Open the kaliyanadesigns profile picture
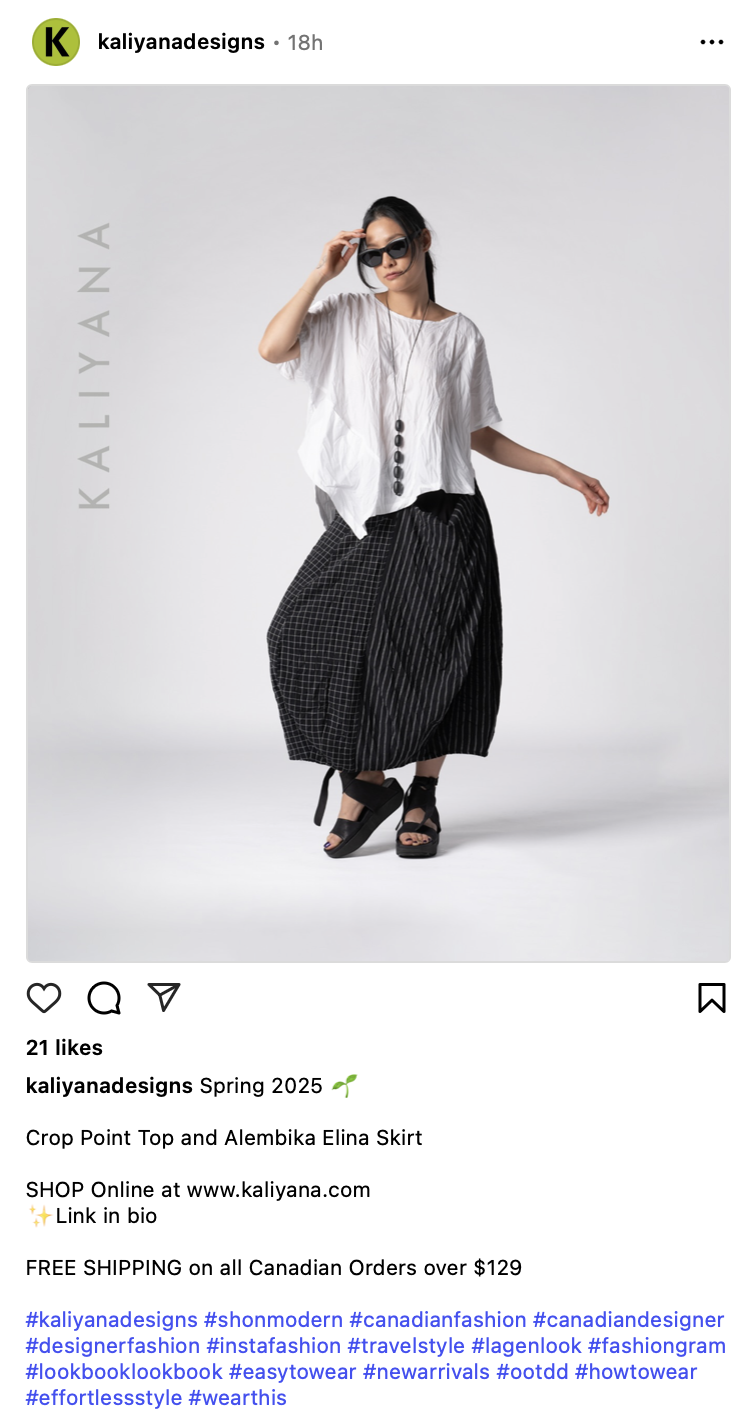The width and height of the screenshot is (752, 1416). click(x=56, y=42)
